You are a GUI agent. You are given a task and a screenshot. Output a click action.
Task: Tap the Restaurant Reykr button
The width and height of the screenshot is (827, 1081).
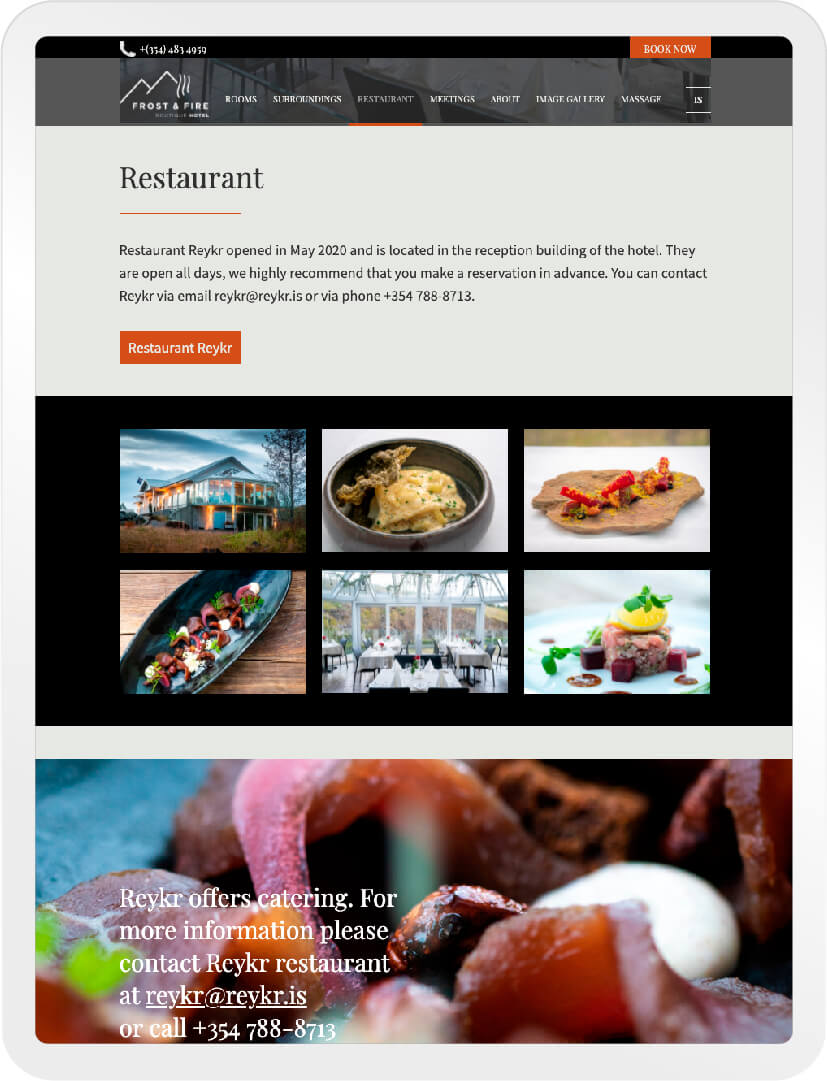[180, 348]
